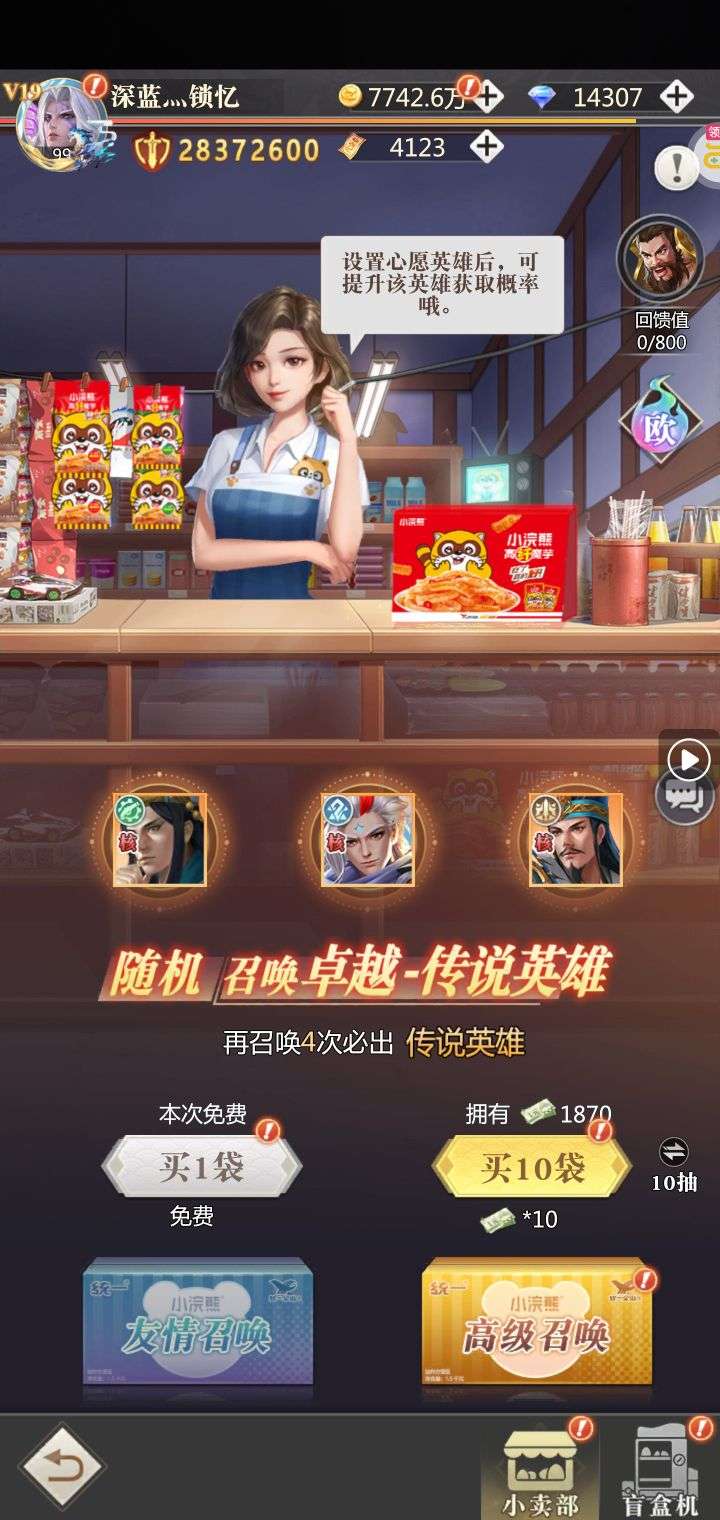Viewport: 720px width, 1520px height.
Task: Switch to the 小卖部 tab
Action: click(x=538, y=1468)
